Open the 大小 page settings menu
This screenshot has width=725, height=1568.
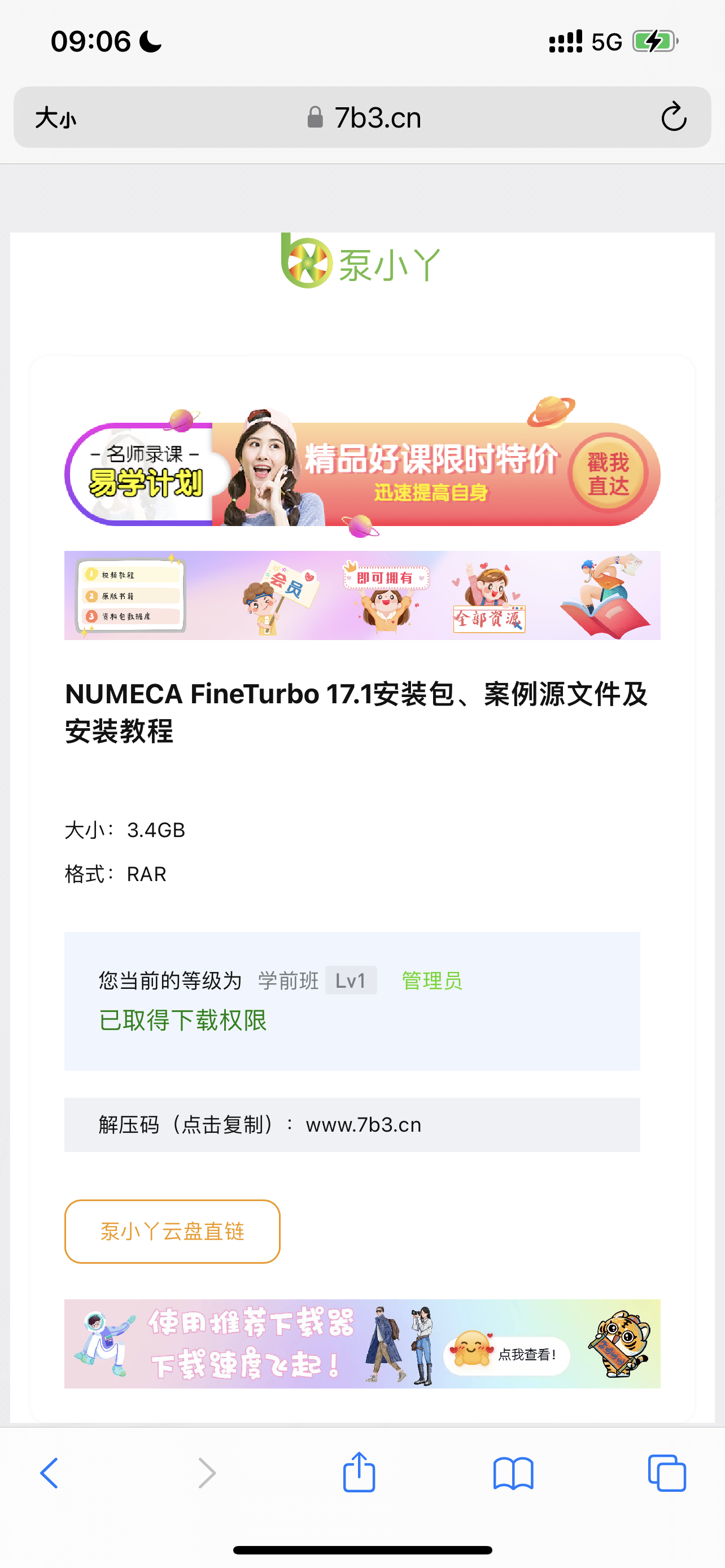55,117
